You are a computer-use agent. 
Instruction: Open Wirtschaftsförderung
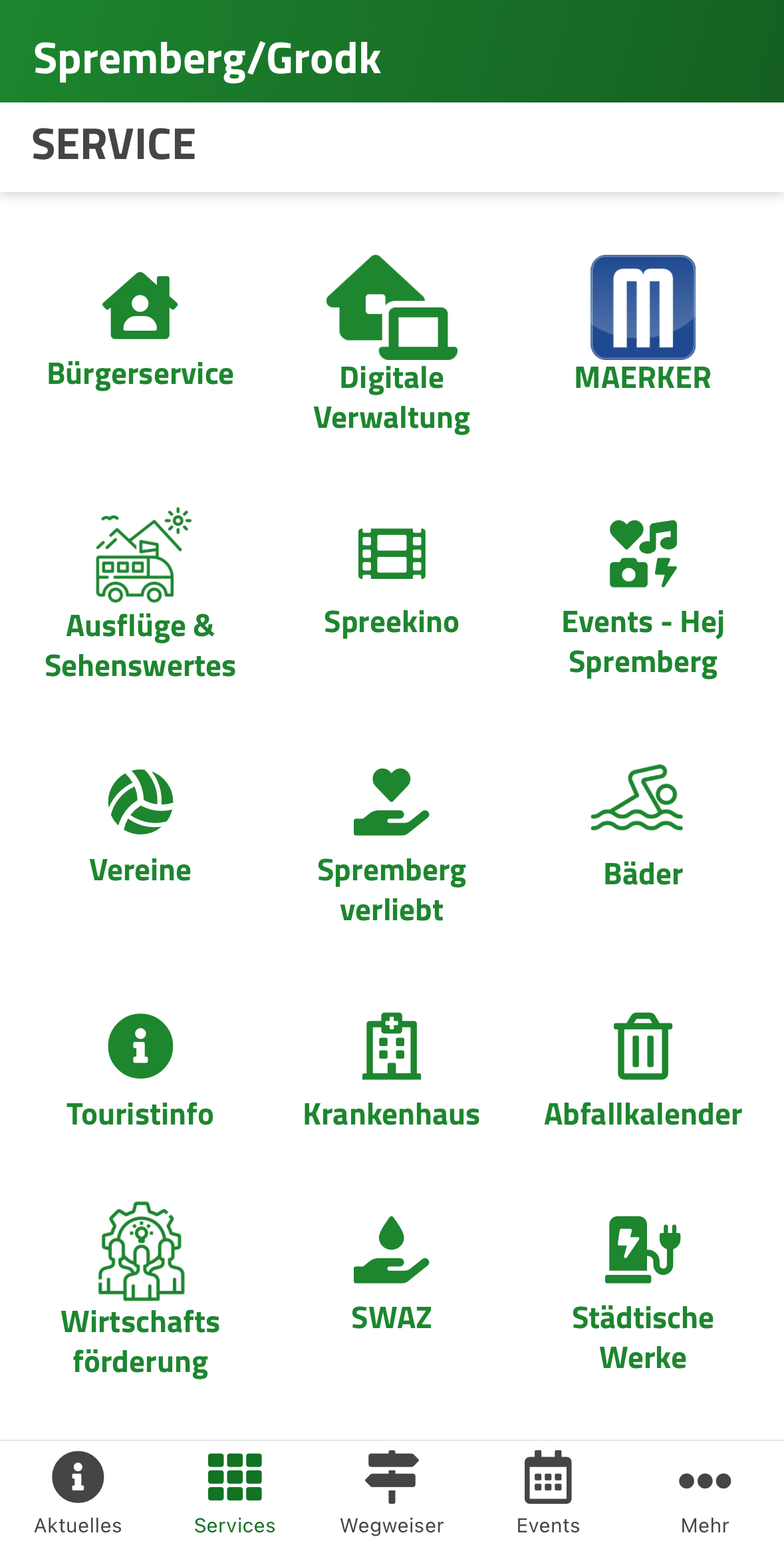tap(140, 1290)
